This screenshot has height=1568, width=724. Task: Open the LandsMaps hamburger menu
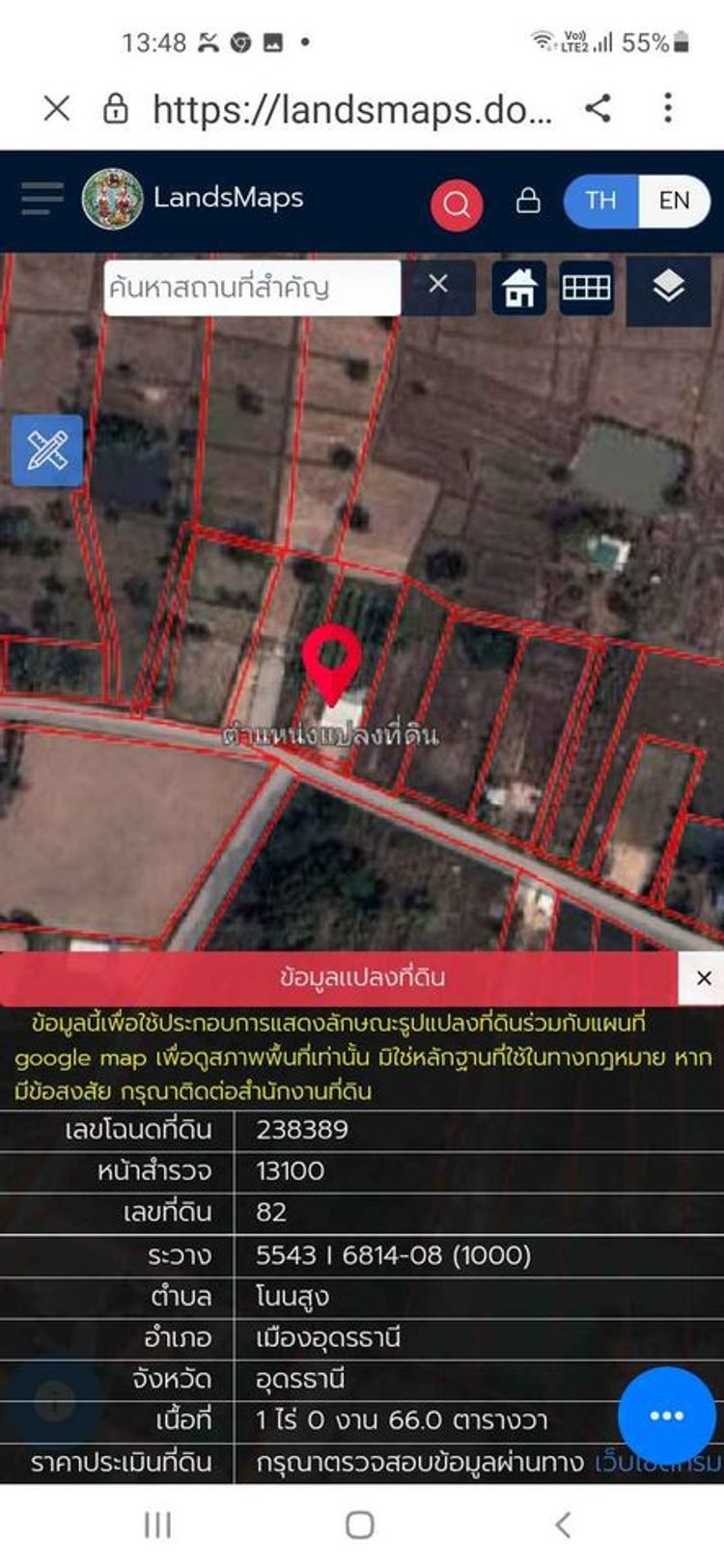pyautogui.click(x=42, y=199)
